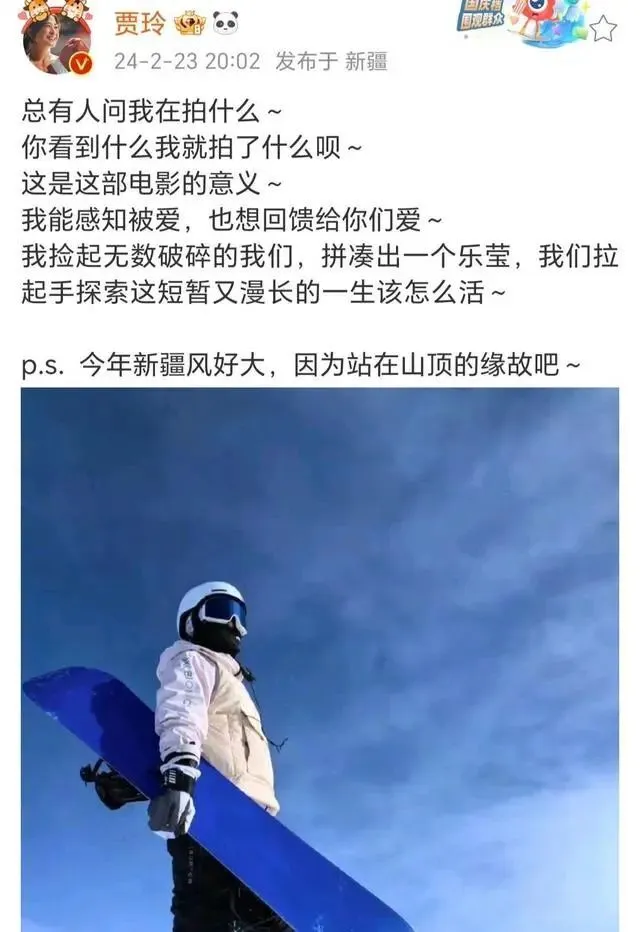Open 贾玲's profile avatar
640x932 pixels.
pyautogui.click(x=55, y=38)
